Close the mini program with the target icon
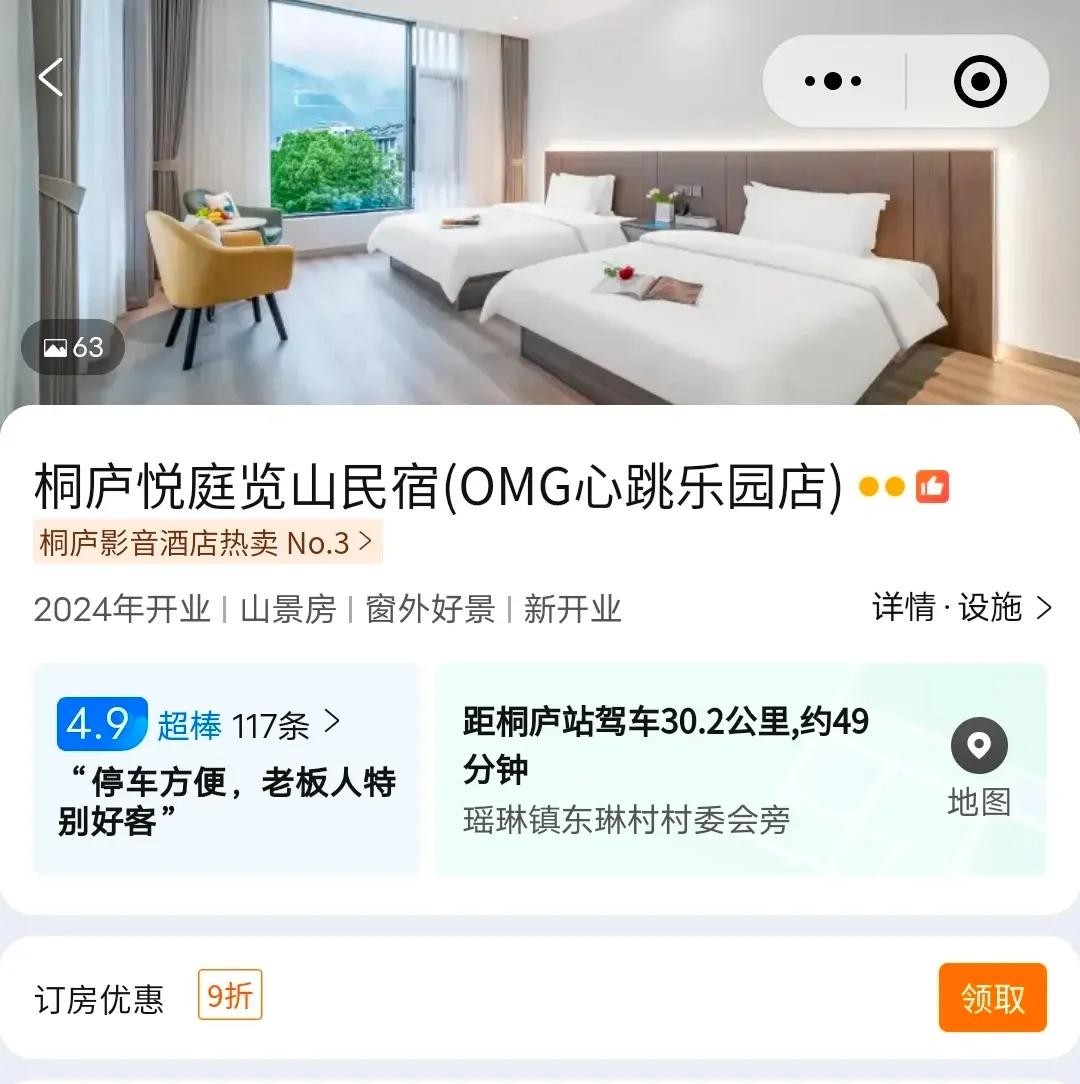 [979, 81]
